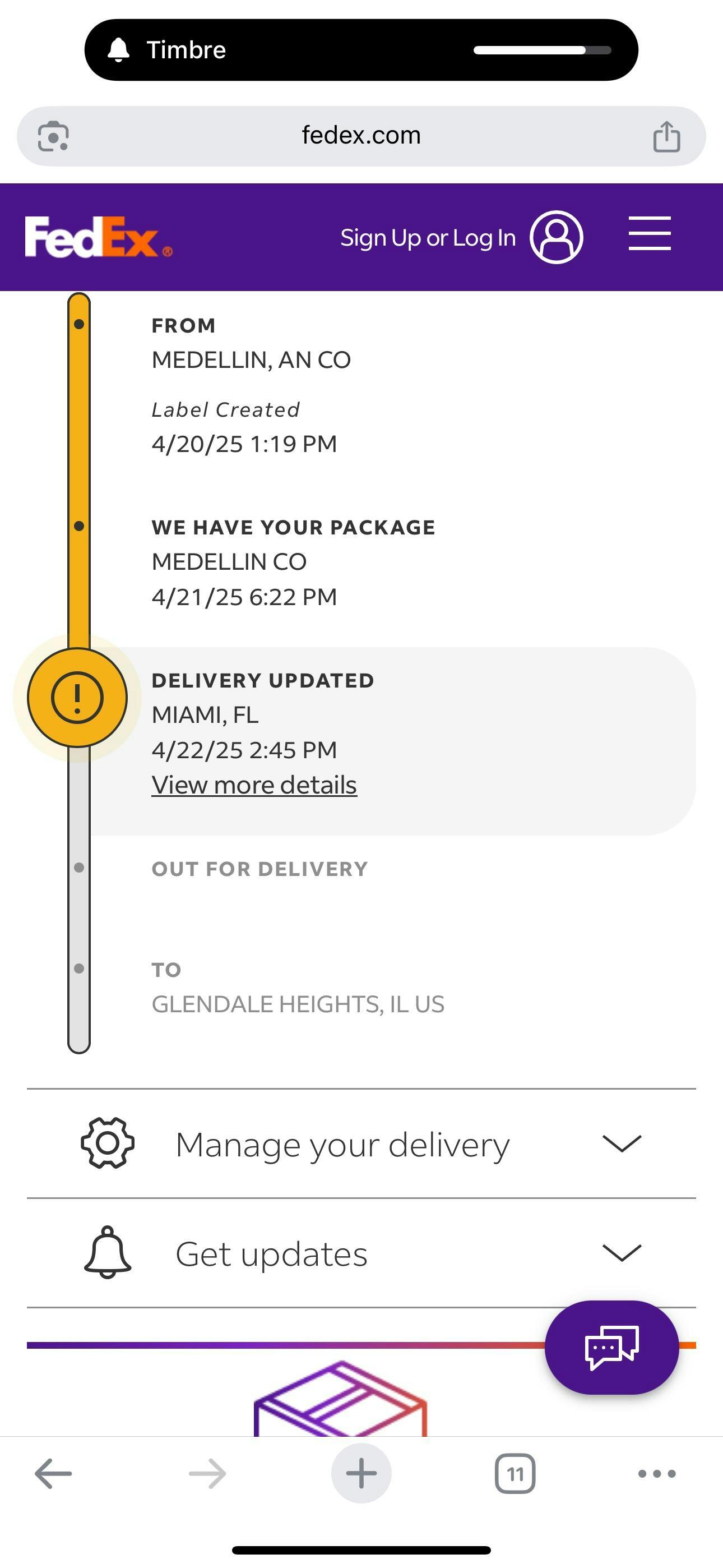Go to the FedEx home logo
723x1568 pixels.
[x=98, y=237]
